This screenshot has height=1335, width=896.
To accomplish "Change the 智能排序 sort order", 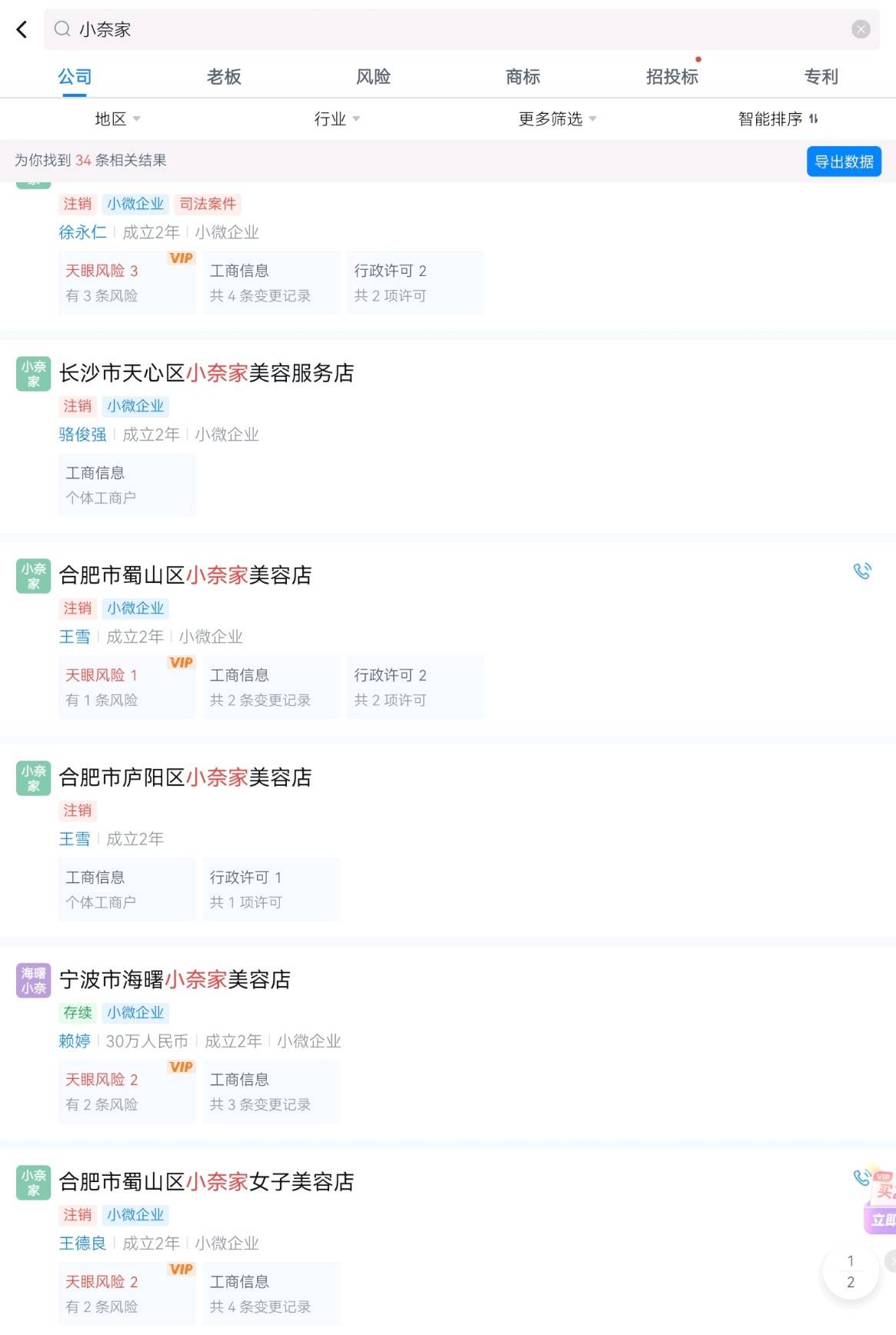I will click(778, 119).
